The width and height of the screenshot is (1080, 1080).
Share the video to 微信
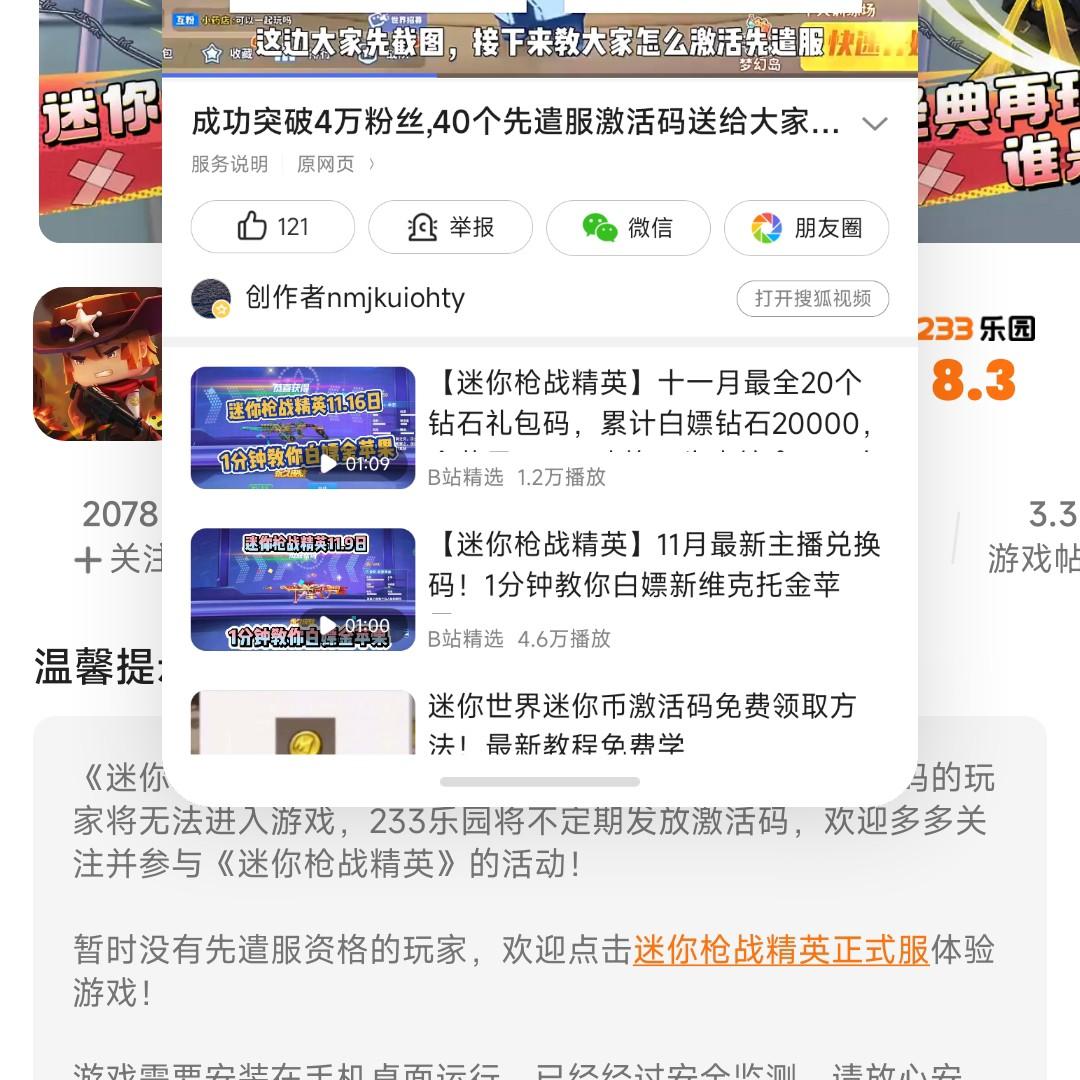click(628, 227)
